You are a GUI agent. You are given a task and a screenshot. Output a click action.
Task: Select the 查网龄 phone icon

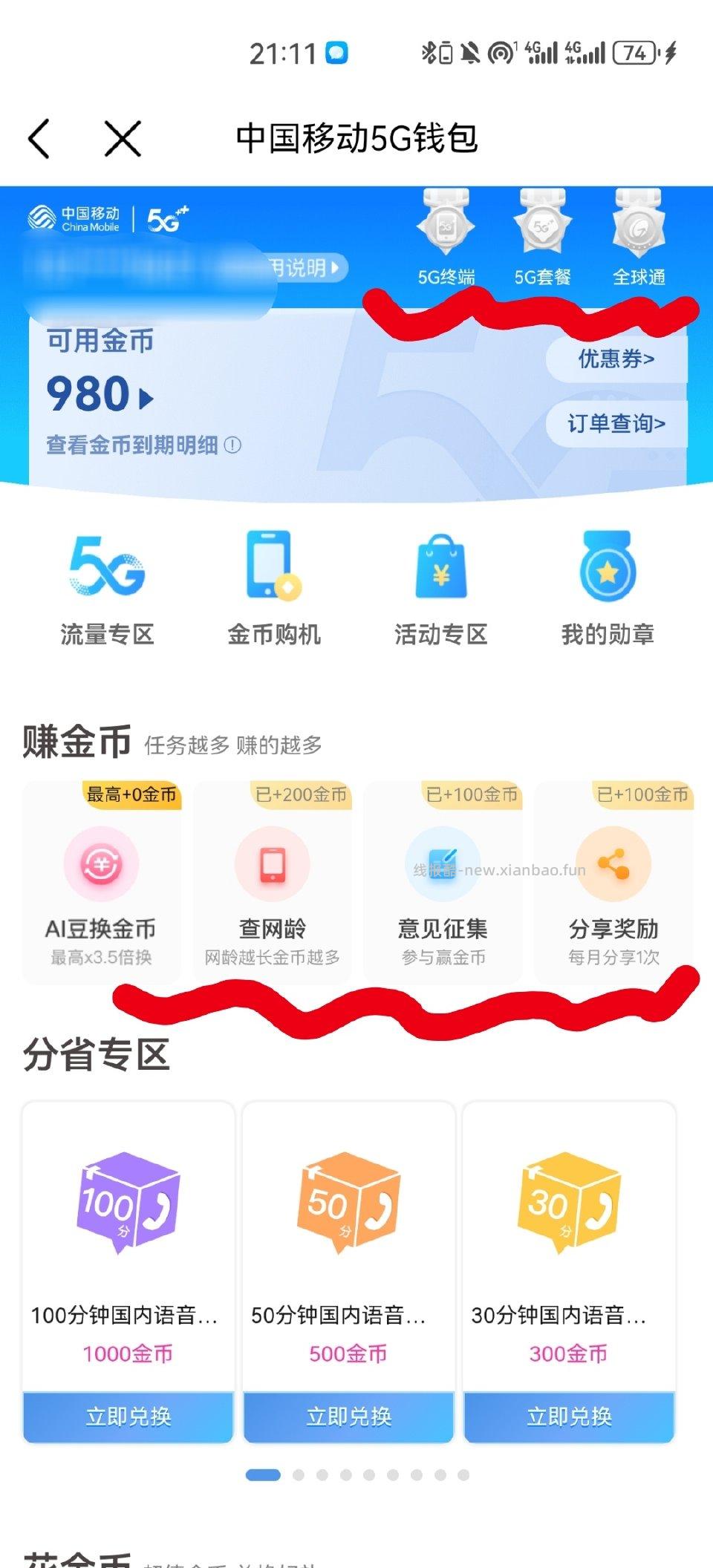click(x=275, y=863)
